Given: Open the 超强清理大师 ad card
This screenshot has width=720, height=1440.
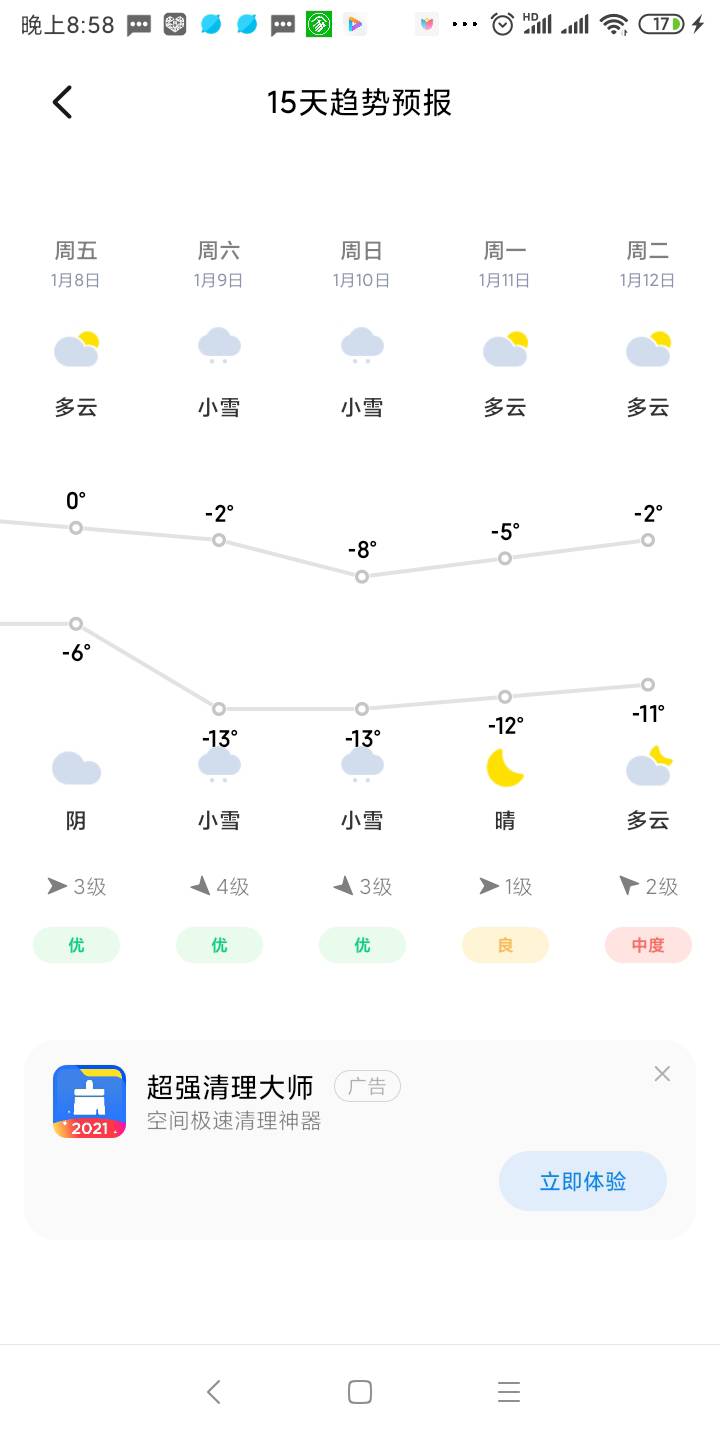Looking at the screenshot, I should 360,1140.
